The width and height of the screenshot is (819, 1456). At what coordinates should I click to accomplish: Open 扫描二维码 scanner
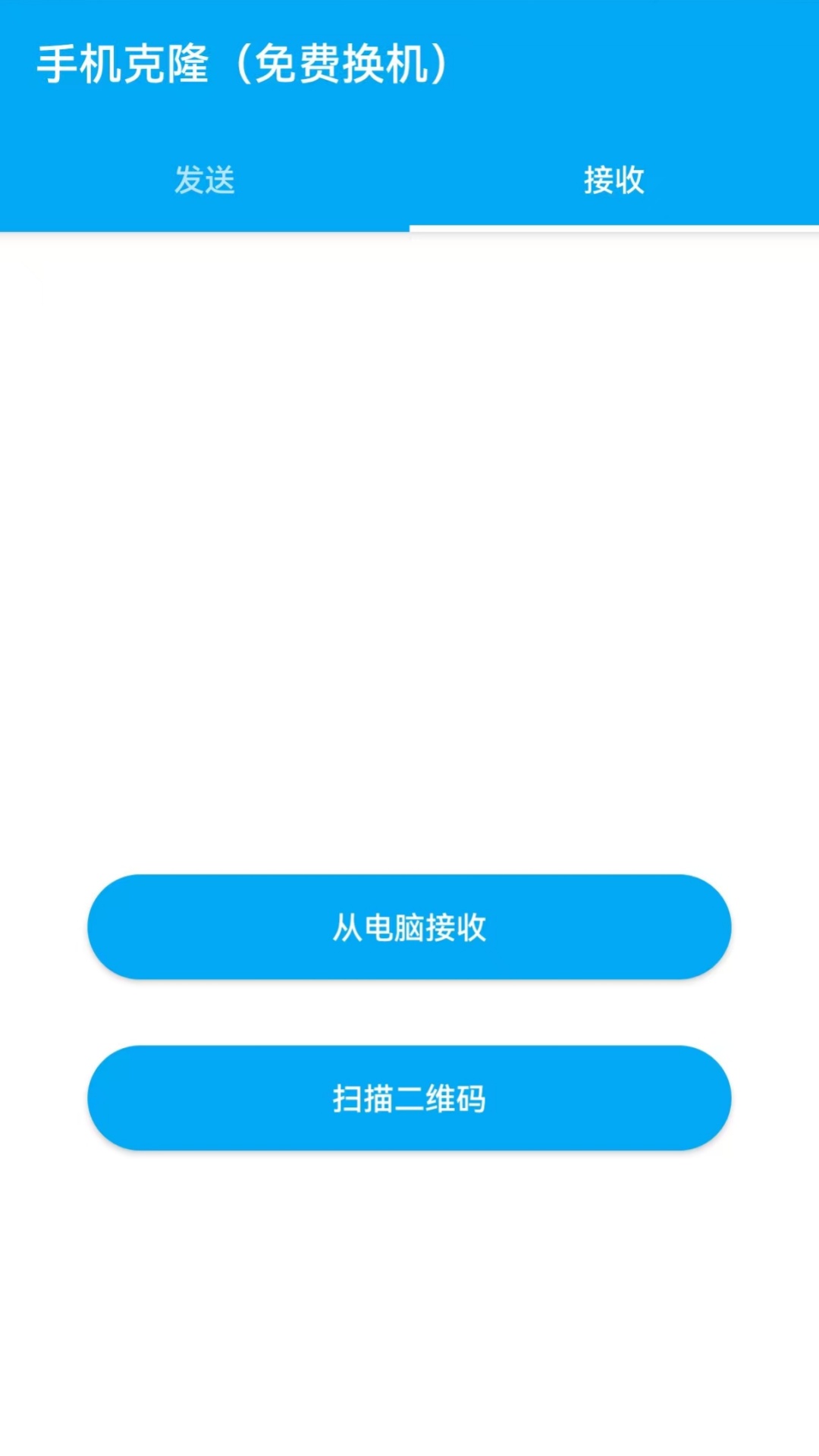point(409,1098)
